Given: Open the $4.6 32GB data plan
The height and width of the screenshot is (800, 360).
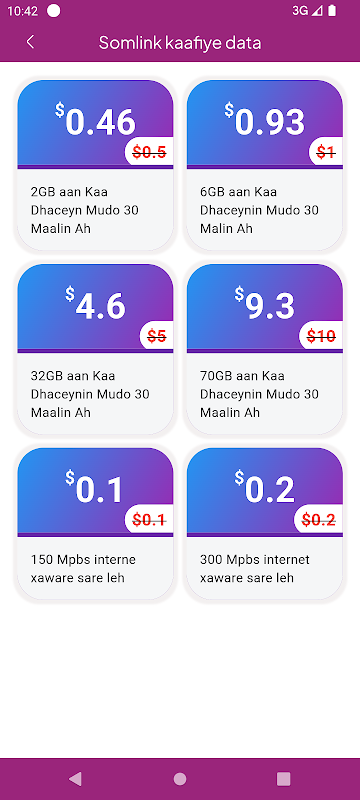Looking at the screenshot, I should [95, 349].
